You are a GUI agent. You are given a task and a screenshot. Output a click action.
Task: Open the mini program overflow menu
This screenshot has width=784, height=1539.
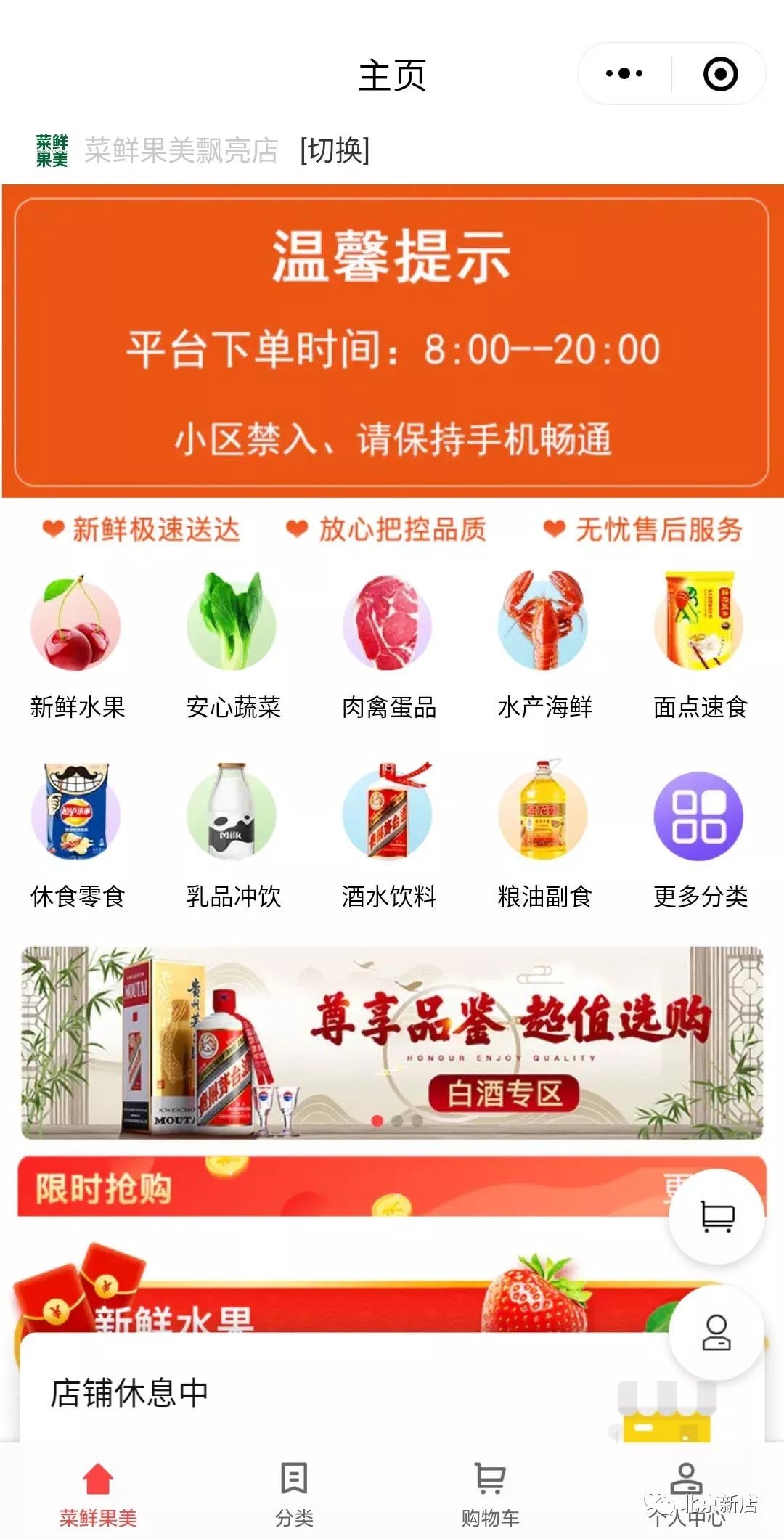click(x=624, y=73)
